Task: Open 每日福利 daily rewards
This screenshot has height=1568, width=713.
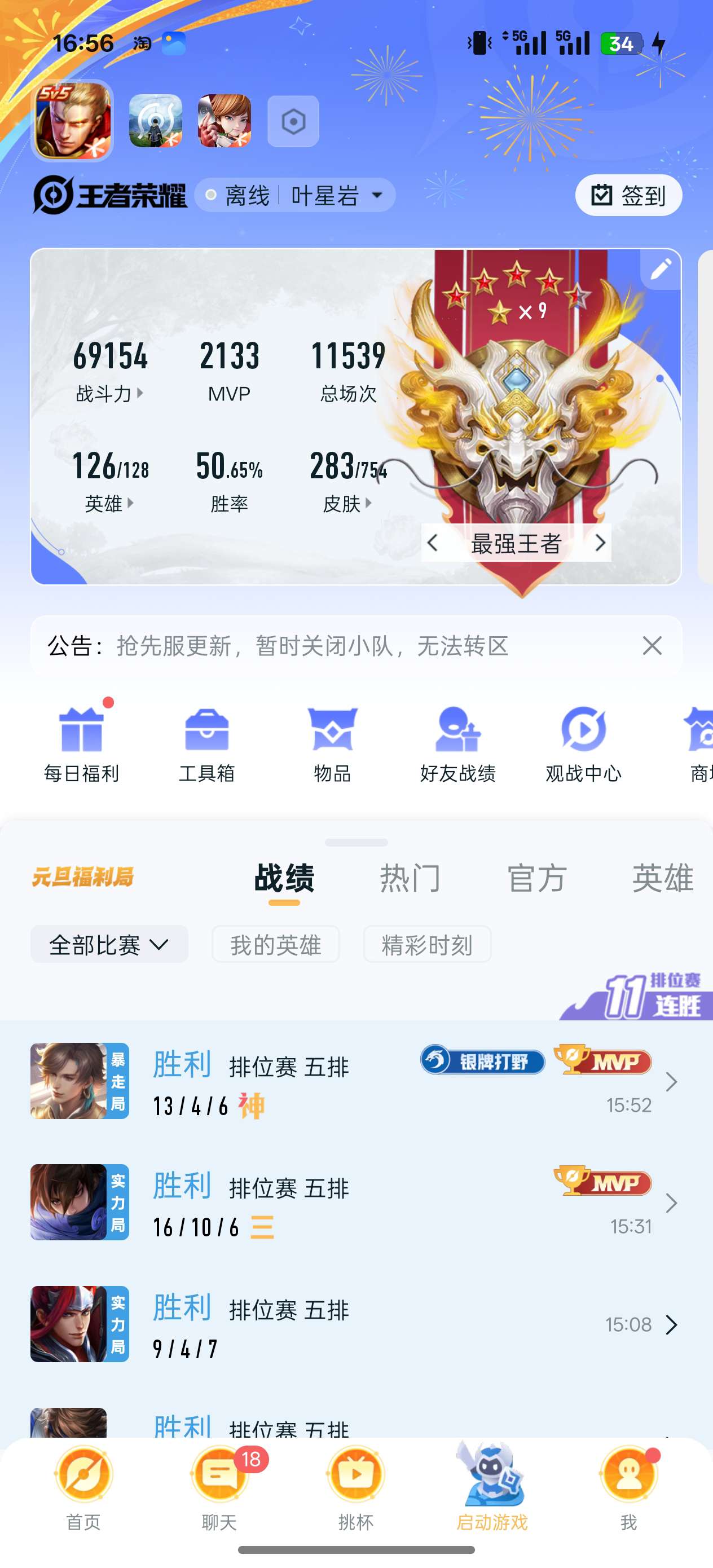Action: click(x=81, y=744)
